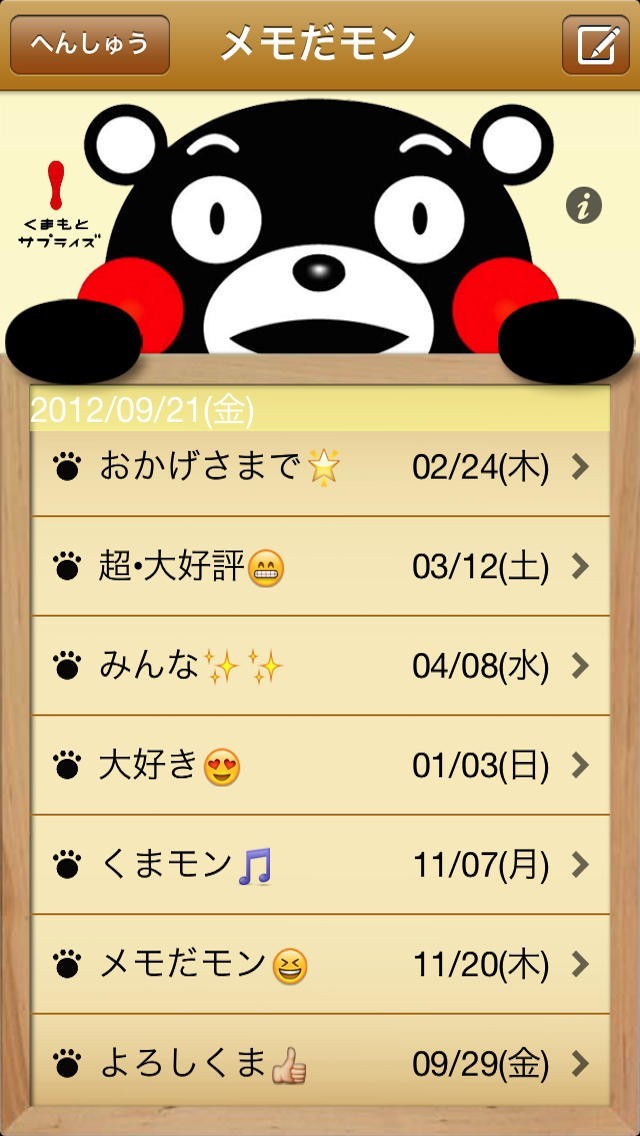
Task: Open the 超•大好評 memo
Action: pos(320,567)
